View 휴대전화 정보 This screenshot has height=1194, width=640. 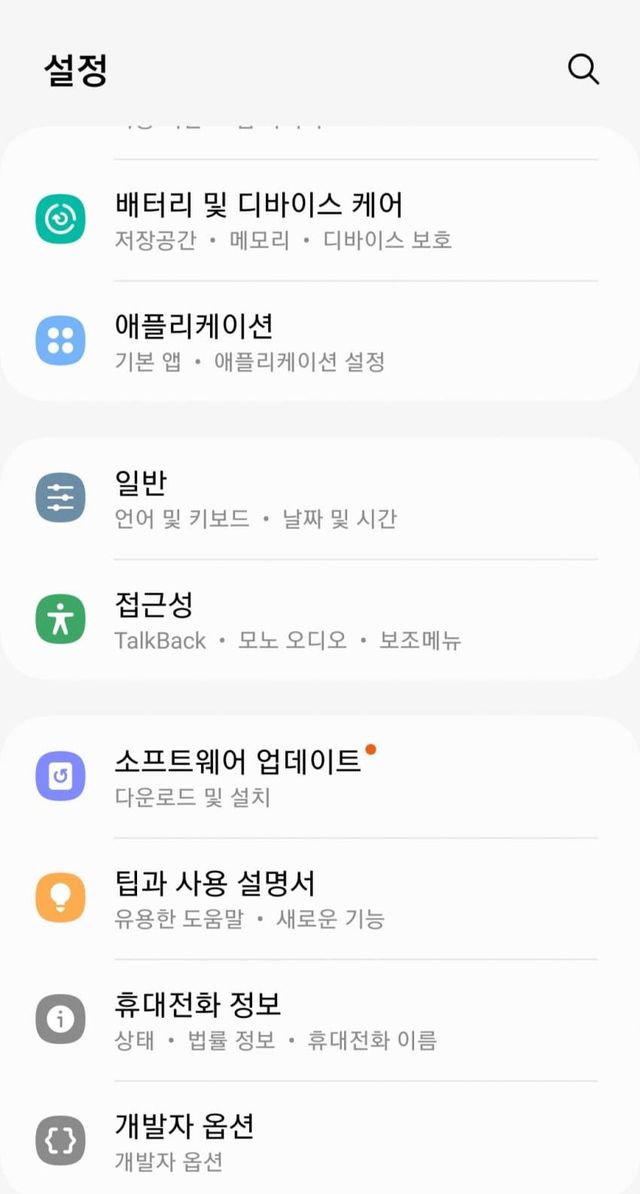tap(320, 1019)
